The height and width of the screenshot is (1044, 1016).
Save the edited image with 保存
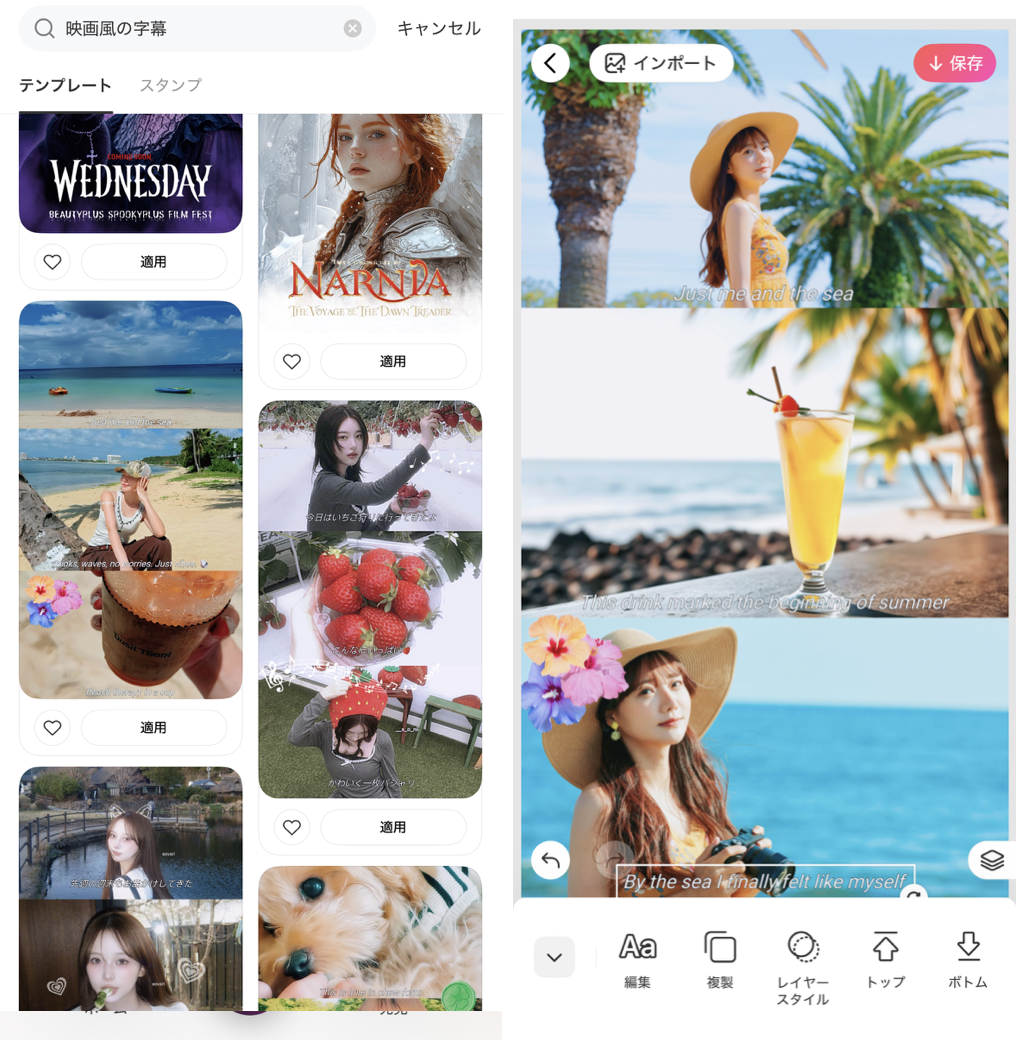click(x=954, y=63)
